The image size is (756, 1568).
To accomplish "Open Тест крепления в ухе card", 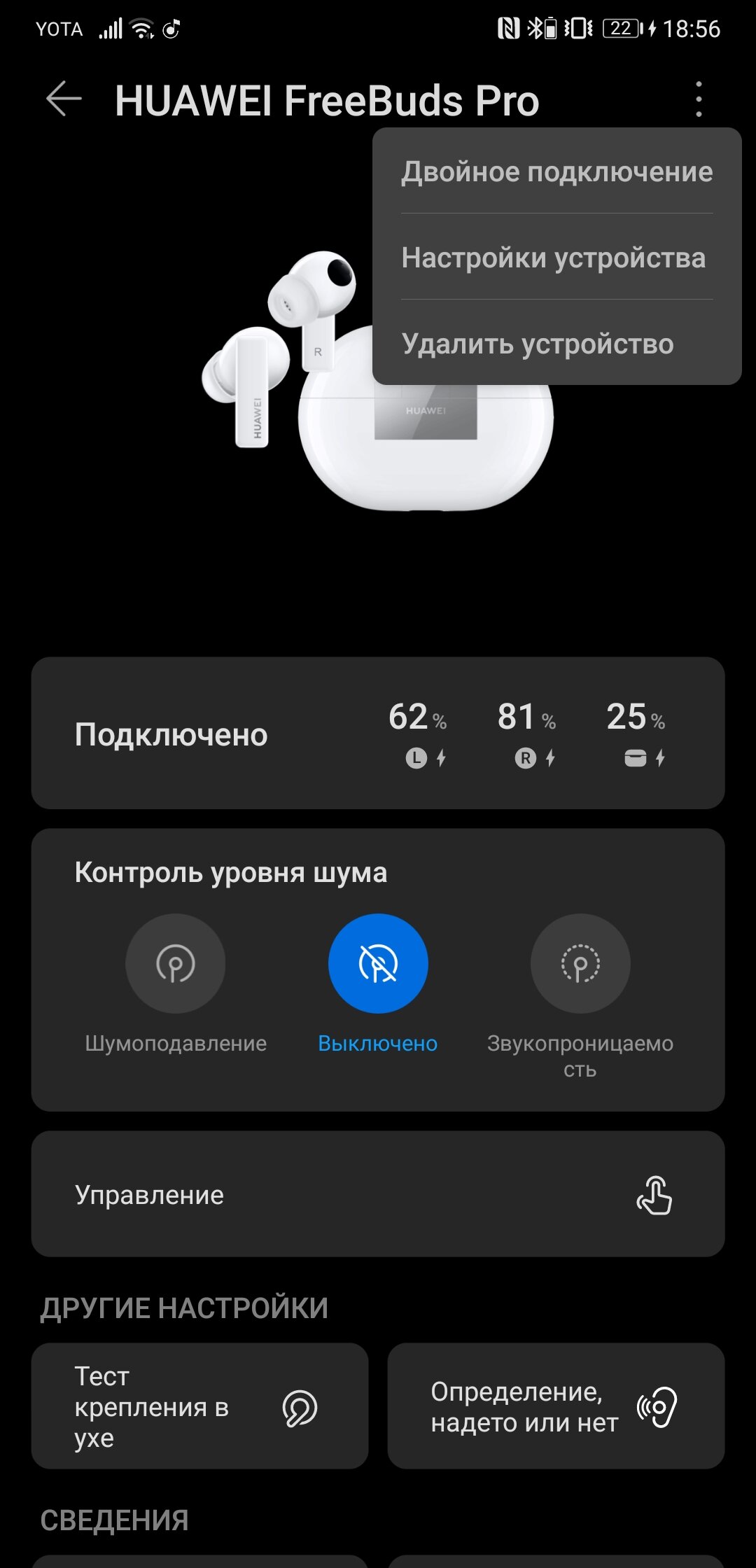I will (199, 1406).
